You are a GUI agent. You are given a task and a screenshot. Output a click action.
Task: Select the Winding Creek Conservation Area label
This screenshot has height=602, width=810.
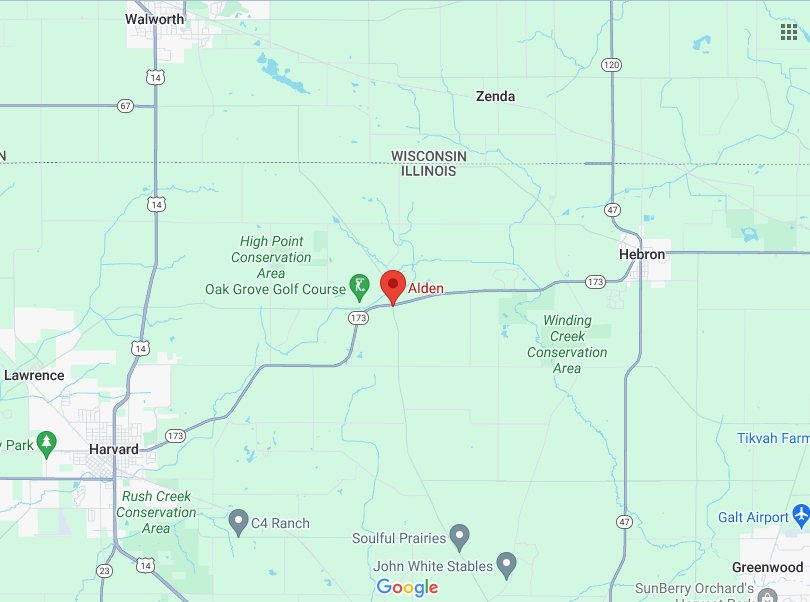(567, 344)
